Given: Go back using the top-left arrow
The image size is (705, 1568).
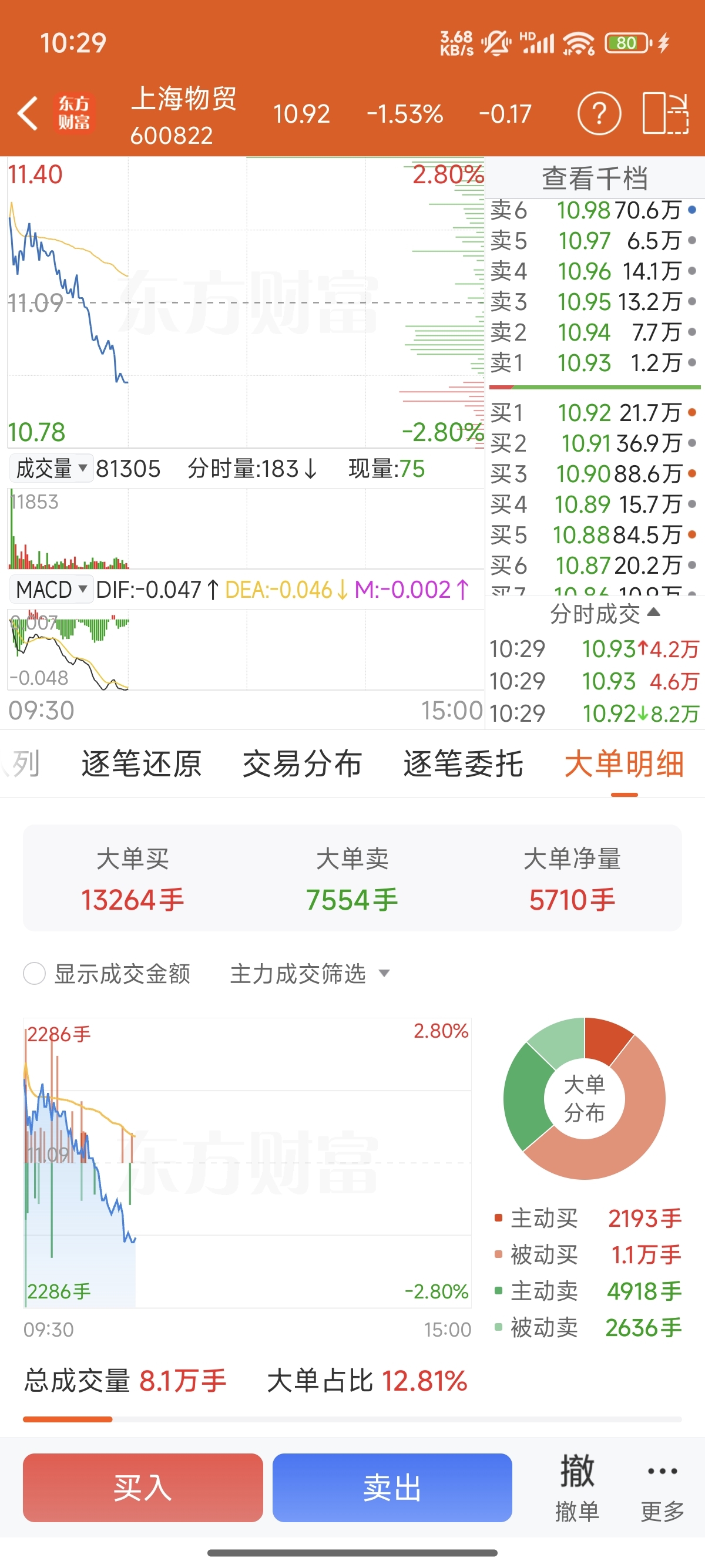Looking at the screenshot, I should click(28, 113).
